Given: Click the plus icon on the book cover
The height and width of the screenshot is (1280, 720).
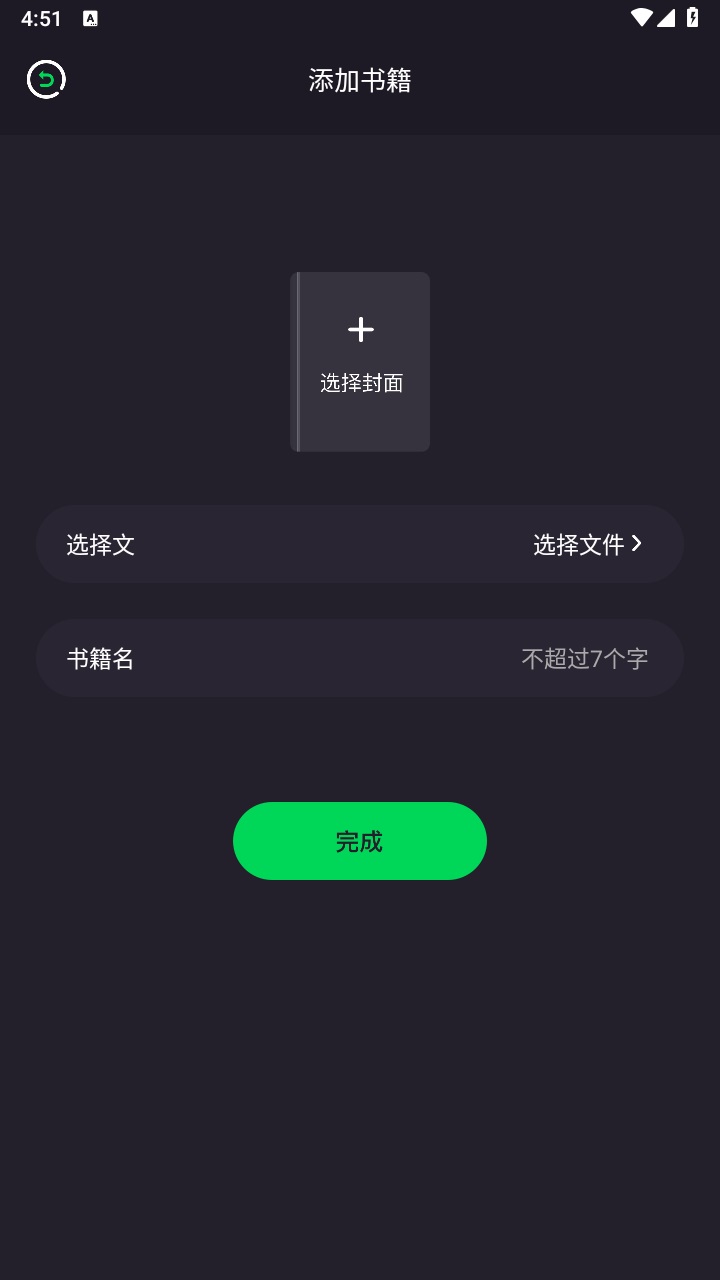Looking at the screenshot, I should click(x=360, y=329).
